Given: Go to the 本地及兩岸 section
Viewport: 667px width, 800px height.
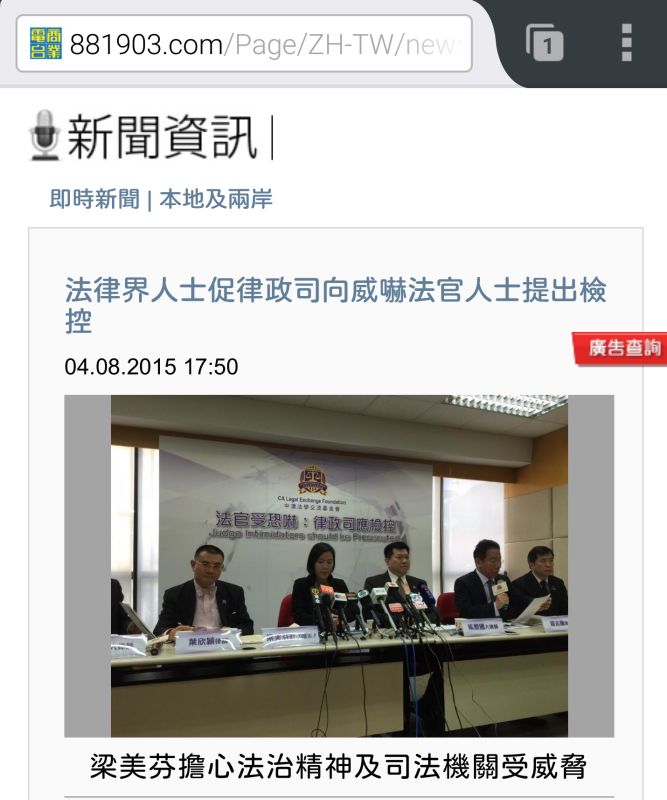Looking at the screenshot, I should (x=215, y=199).
